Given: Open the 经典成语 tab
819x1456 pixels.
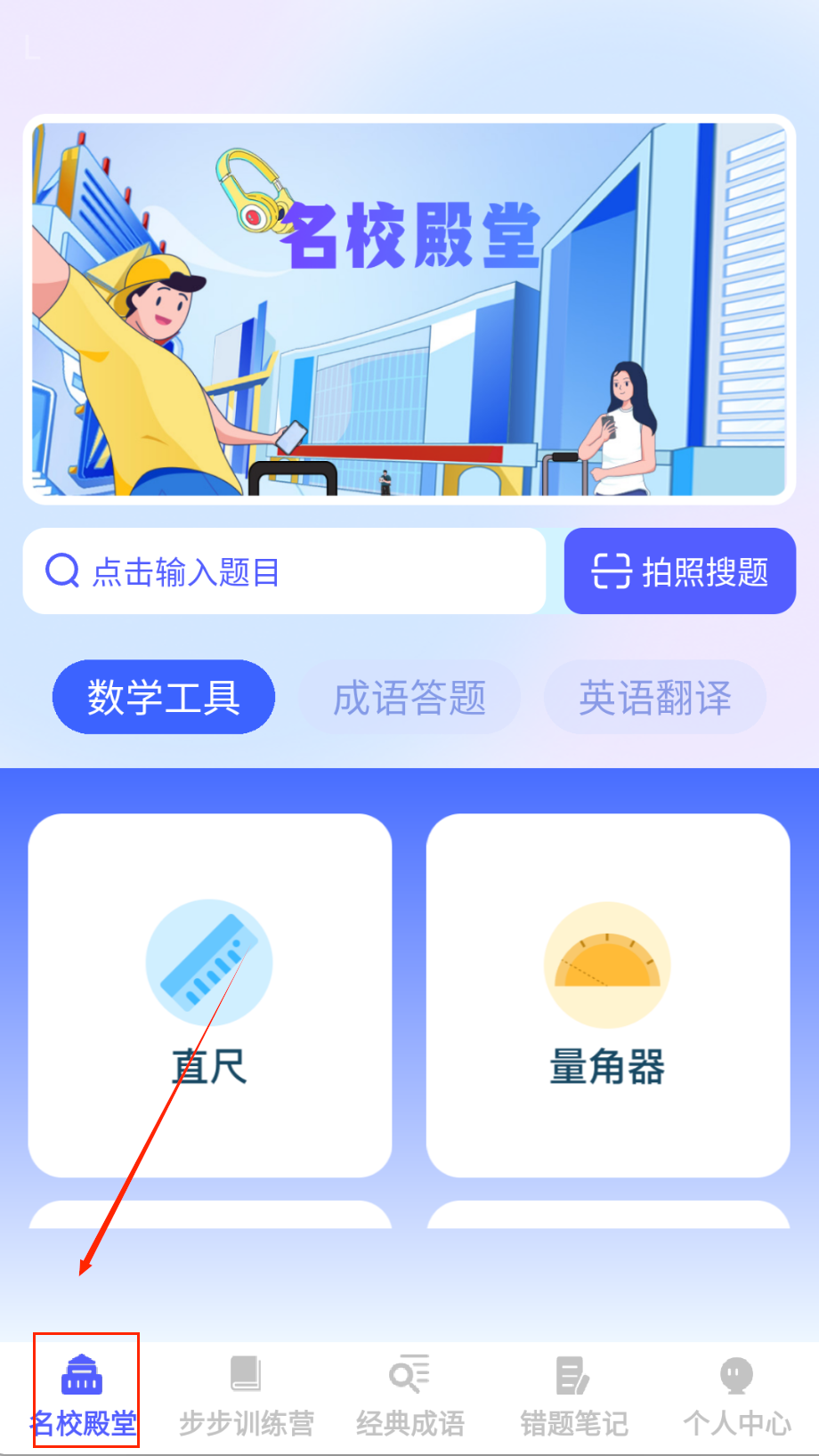Looking at the screenshot, I should click(x=410, y=1395).
